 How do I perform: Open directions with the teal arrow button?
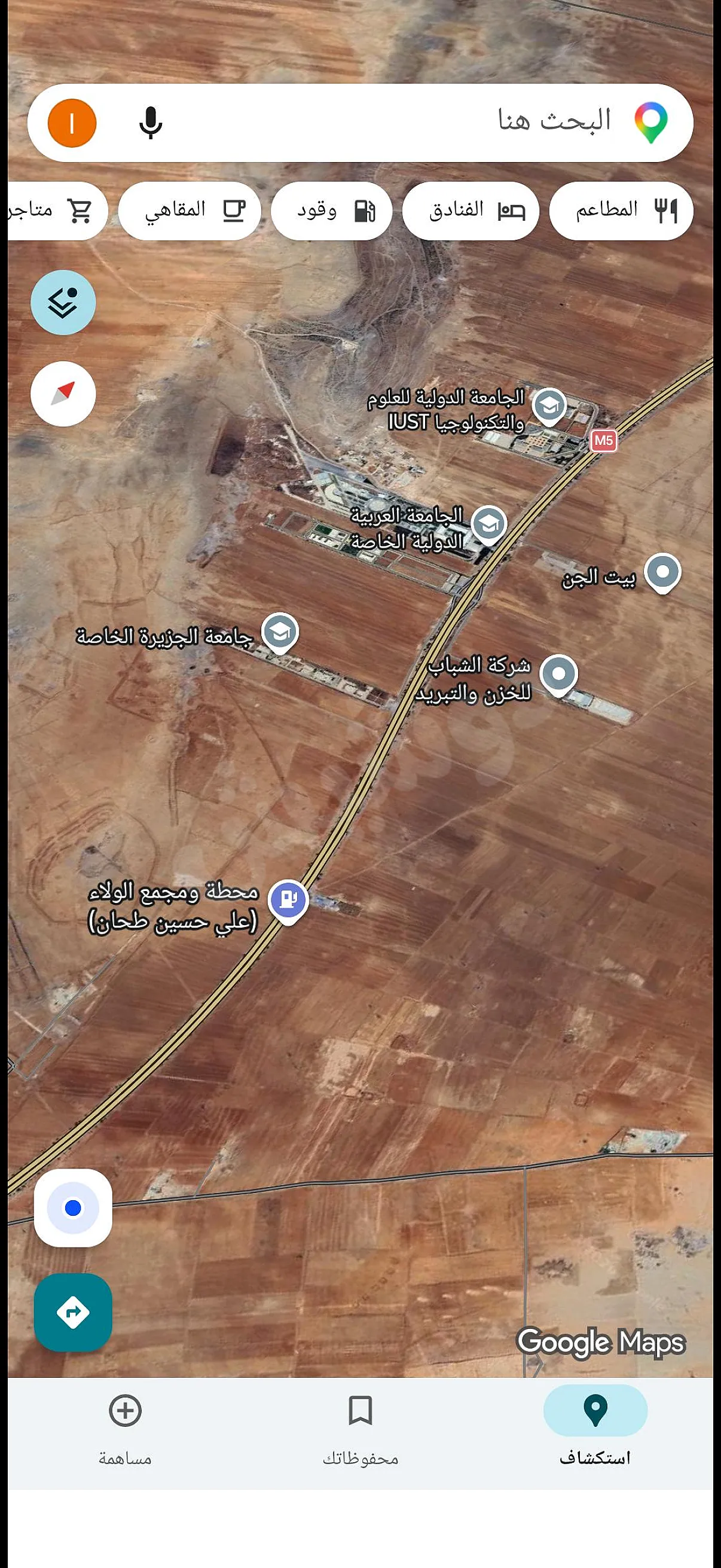(73, 1312)
